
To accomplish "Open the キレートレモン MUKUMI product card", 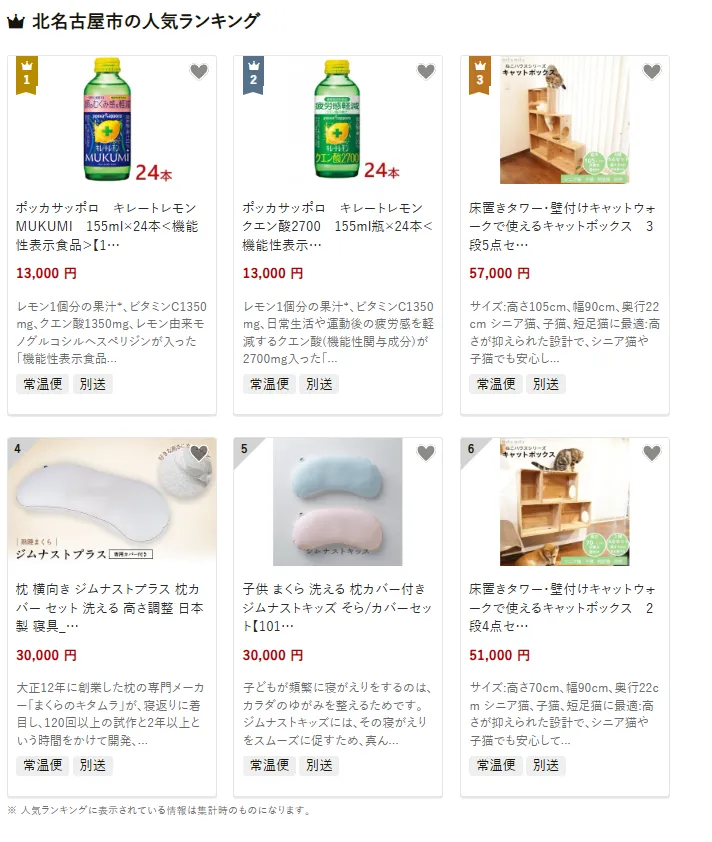I will [x=110, y=225].
